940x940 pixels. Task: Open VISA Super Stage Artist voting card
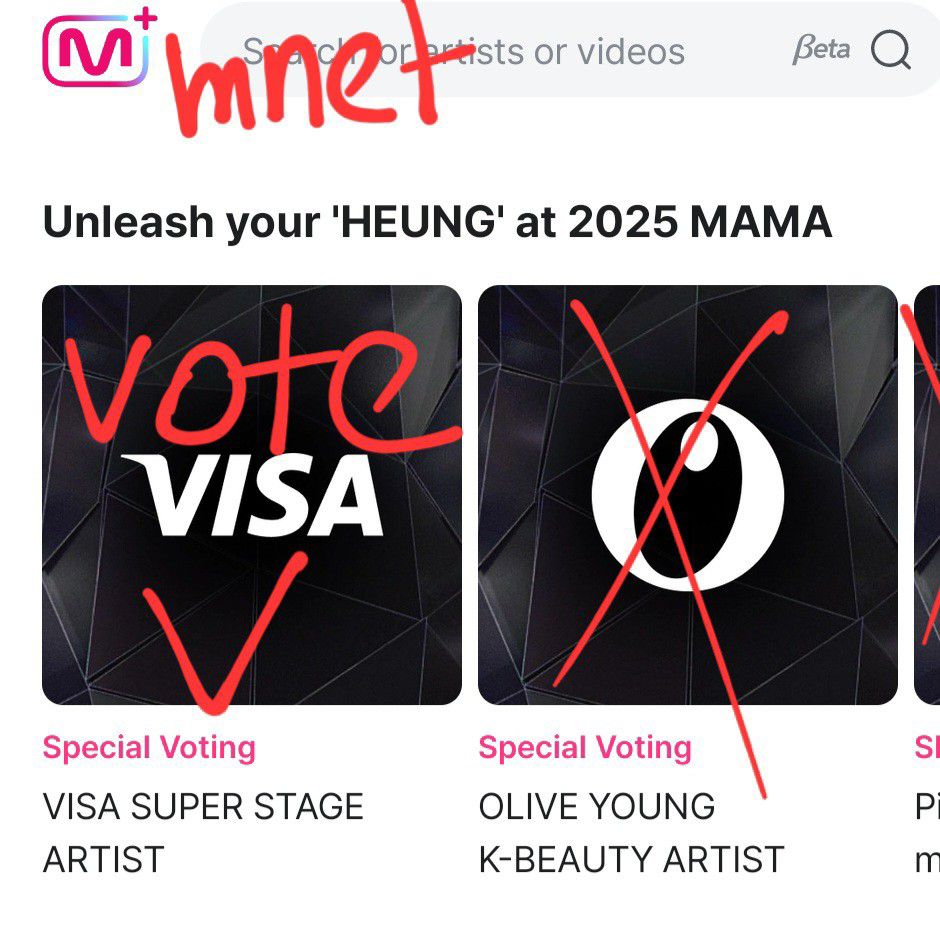pyautogui.click(x=252, y=495)
